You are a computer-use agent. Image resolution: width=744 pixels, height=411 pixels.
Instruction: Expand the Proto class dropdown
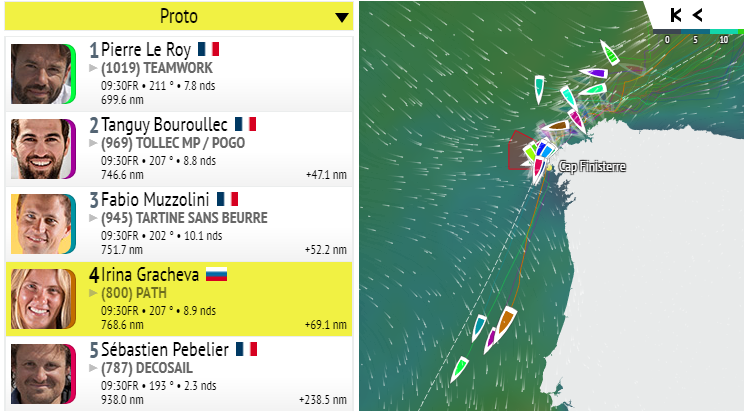pos(342,17)
